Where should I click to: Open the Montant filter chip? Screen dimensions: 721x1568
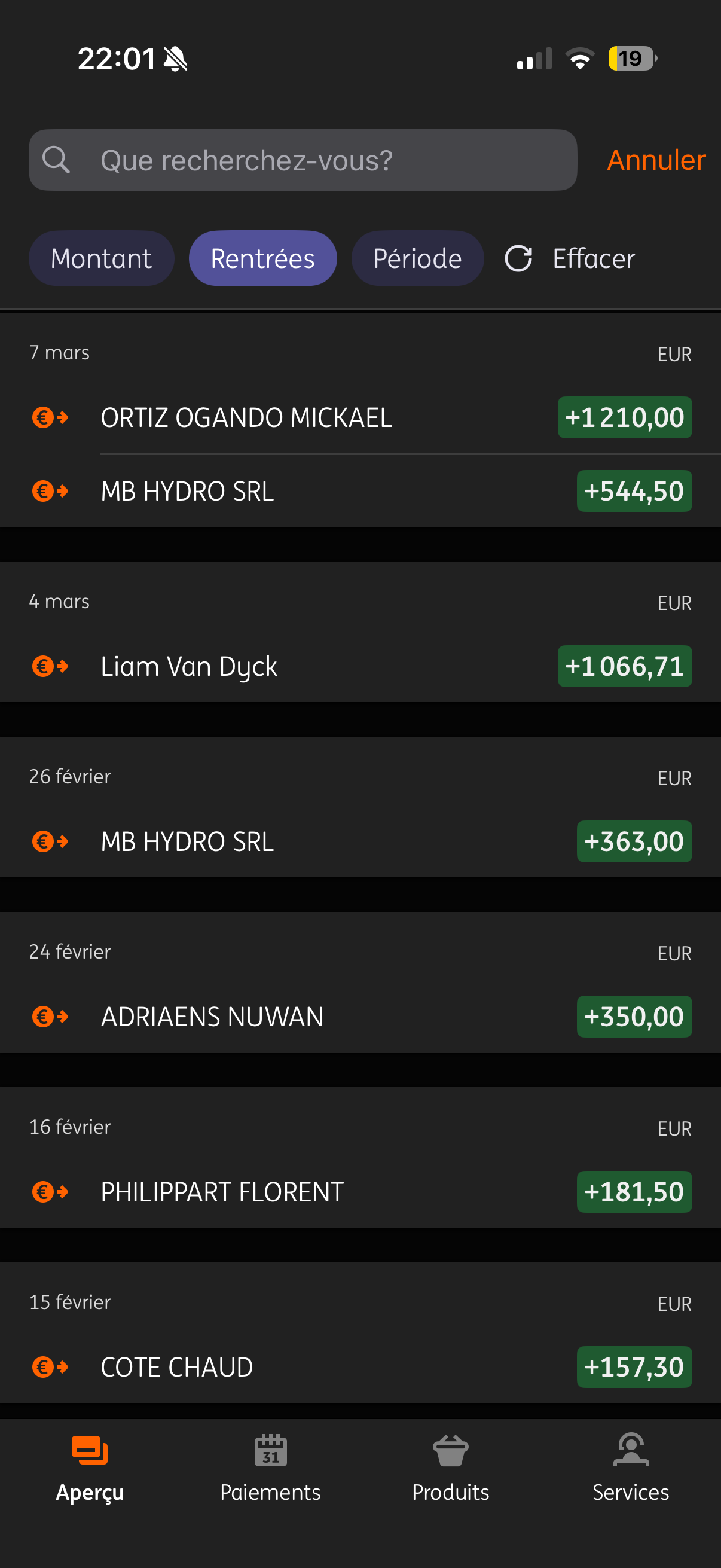[x=101, y=259]
